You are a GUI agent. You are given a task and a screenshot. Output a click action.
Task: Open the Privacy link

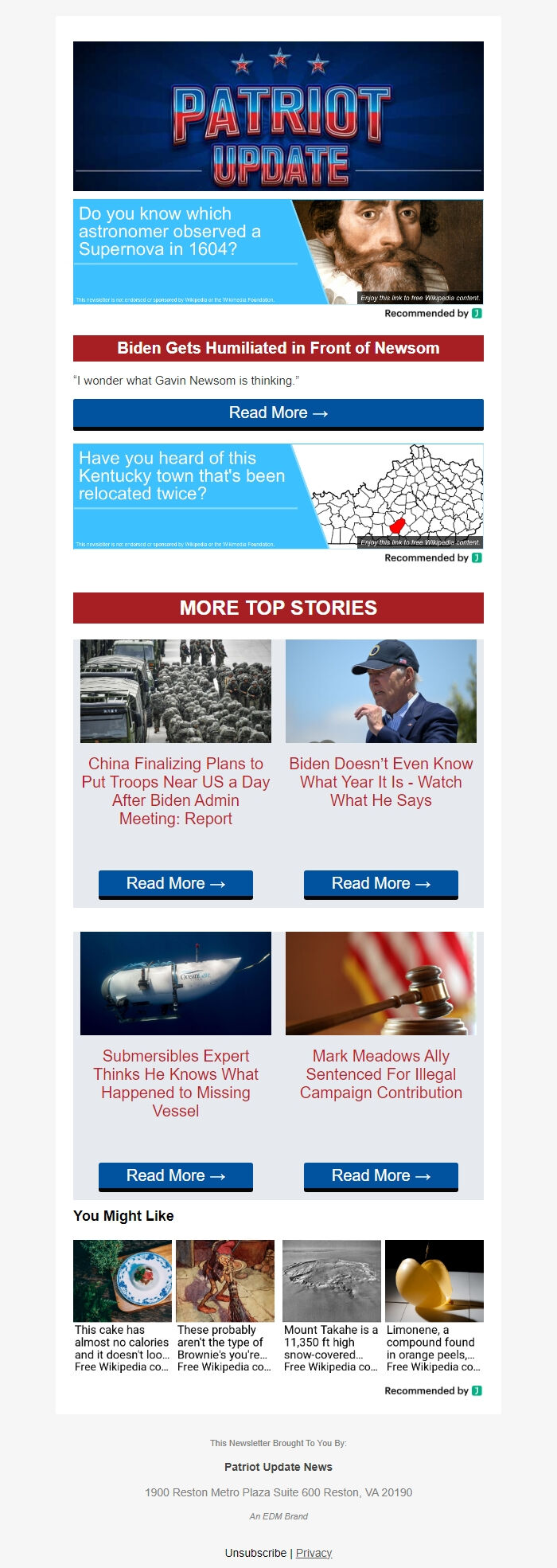[x=314, y=1553]
